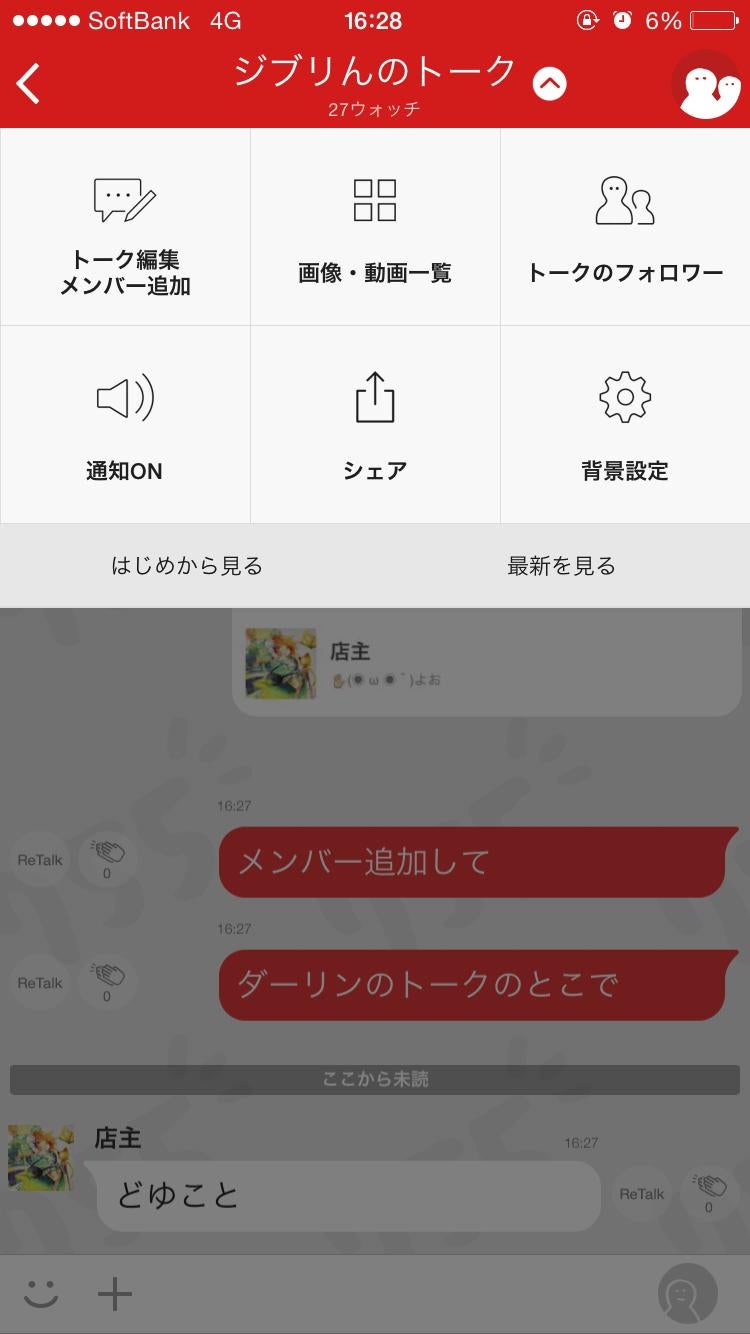Tap 27ウォッチ under the talk title
This screenshot has width=750, height=1334.
pyautogui.click(x=374, y=111)
